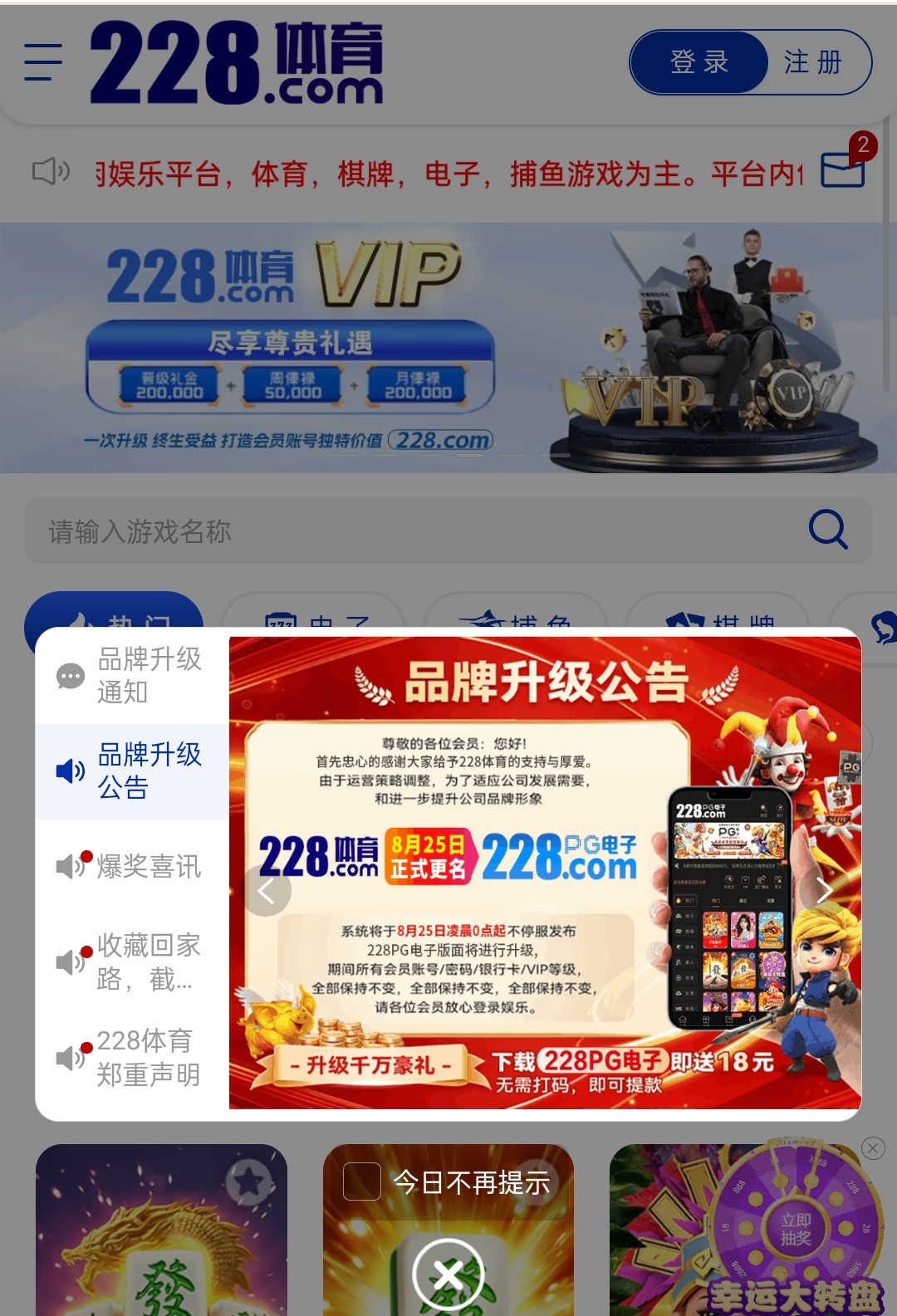897x1316 pixels.
Task: Tap the 注册 register button
Action: click(x=814, y=62)
